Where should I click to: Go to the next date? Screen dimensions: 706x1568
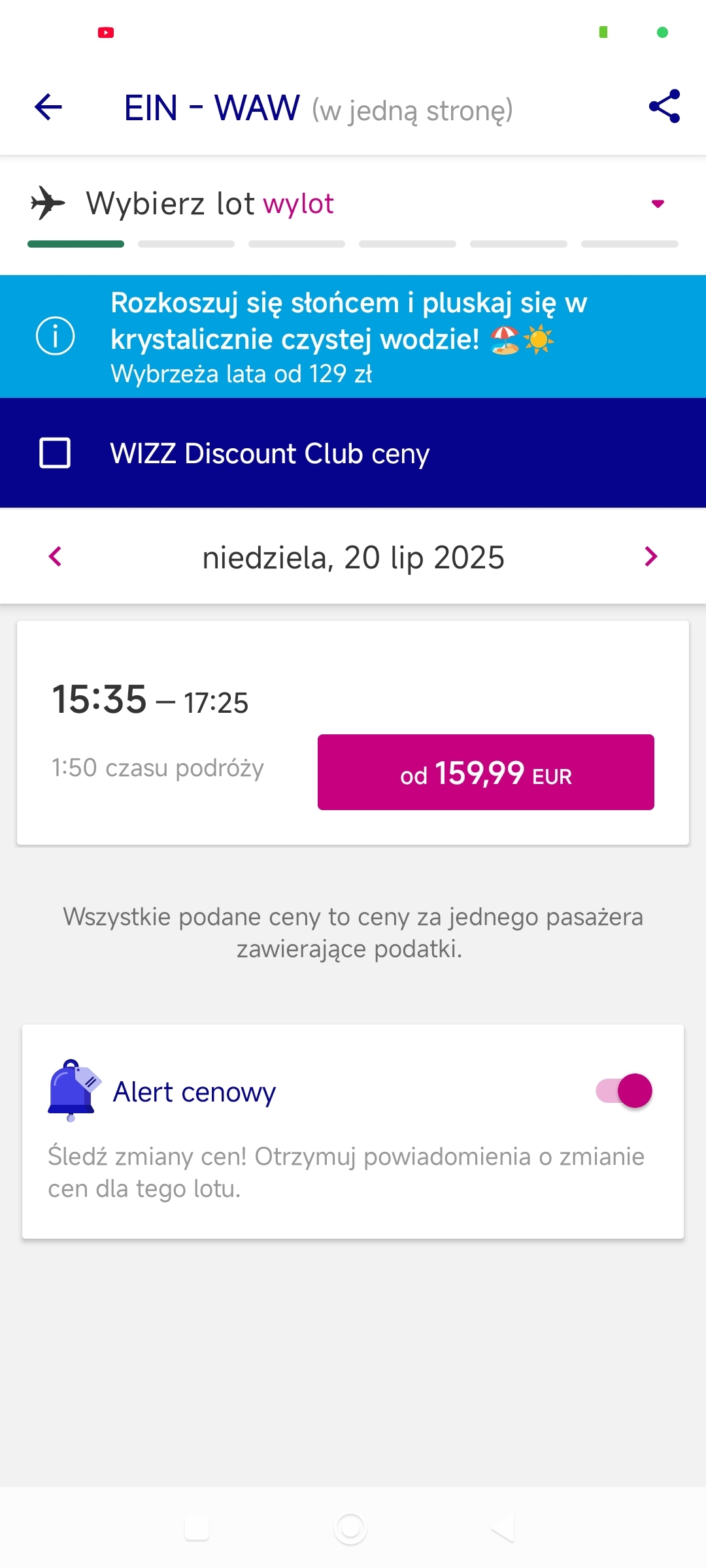click(x=650, y=557)
